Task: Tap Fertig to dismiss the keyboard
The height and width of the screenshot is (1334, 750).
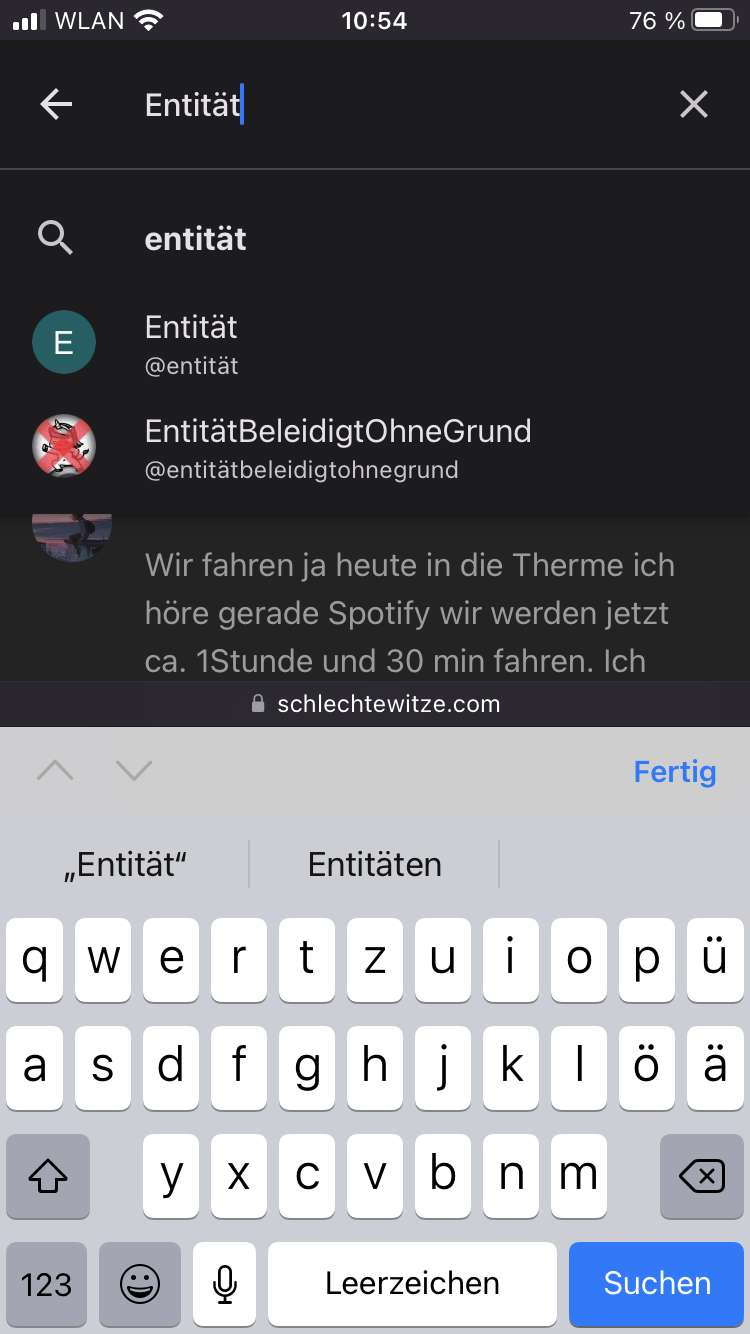Action: [x=674, y=771]
